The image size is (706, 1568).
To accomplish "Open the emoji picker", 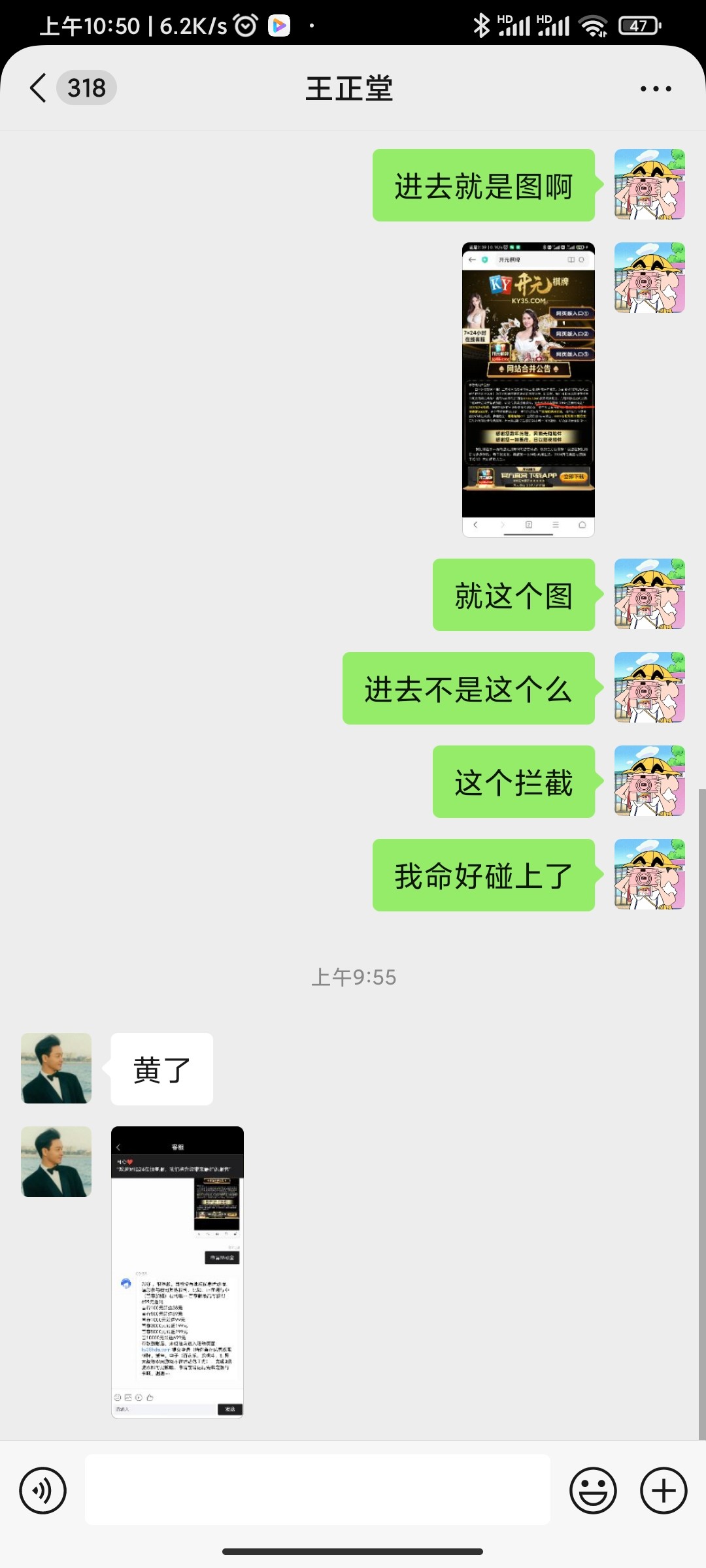I will coord(593,1490).
